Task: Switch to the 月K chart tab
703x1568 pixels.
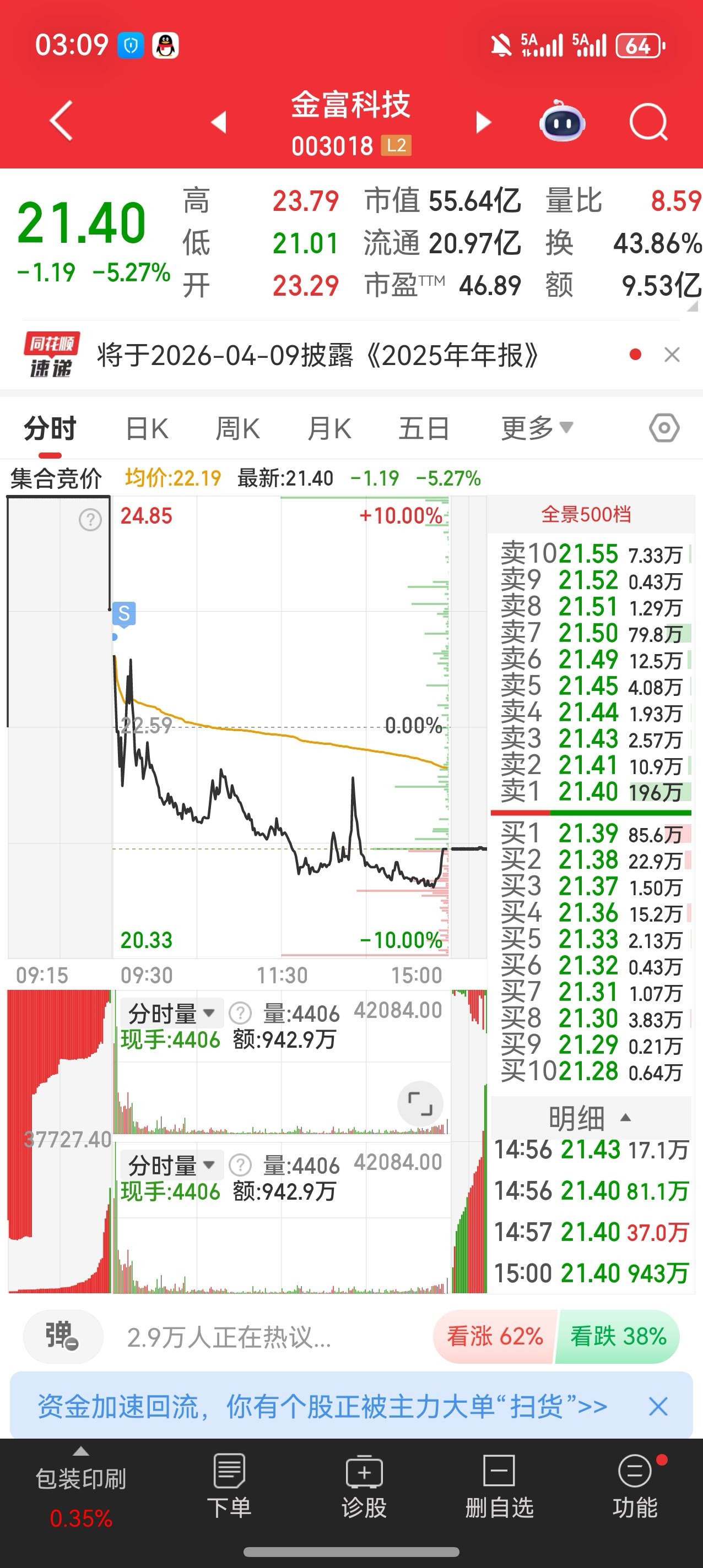Action: pyautogui.click(x=329, y=428)
